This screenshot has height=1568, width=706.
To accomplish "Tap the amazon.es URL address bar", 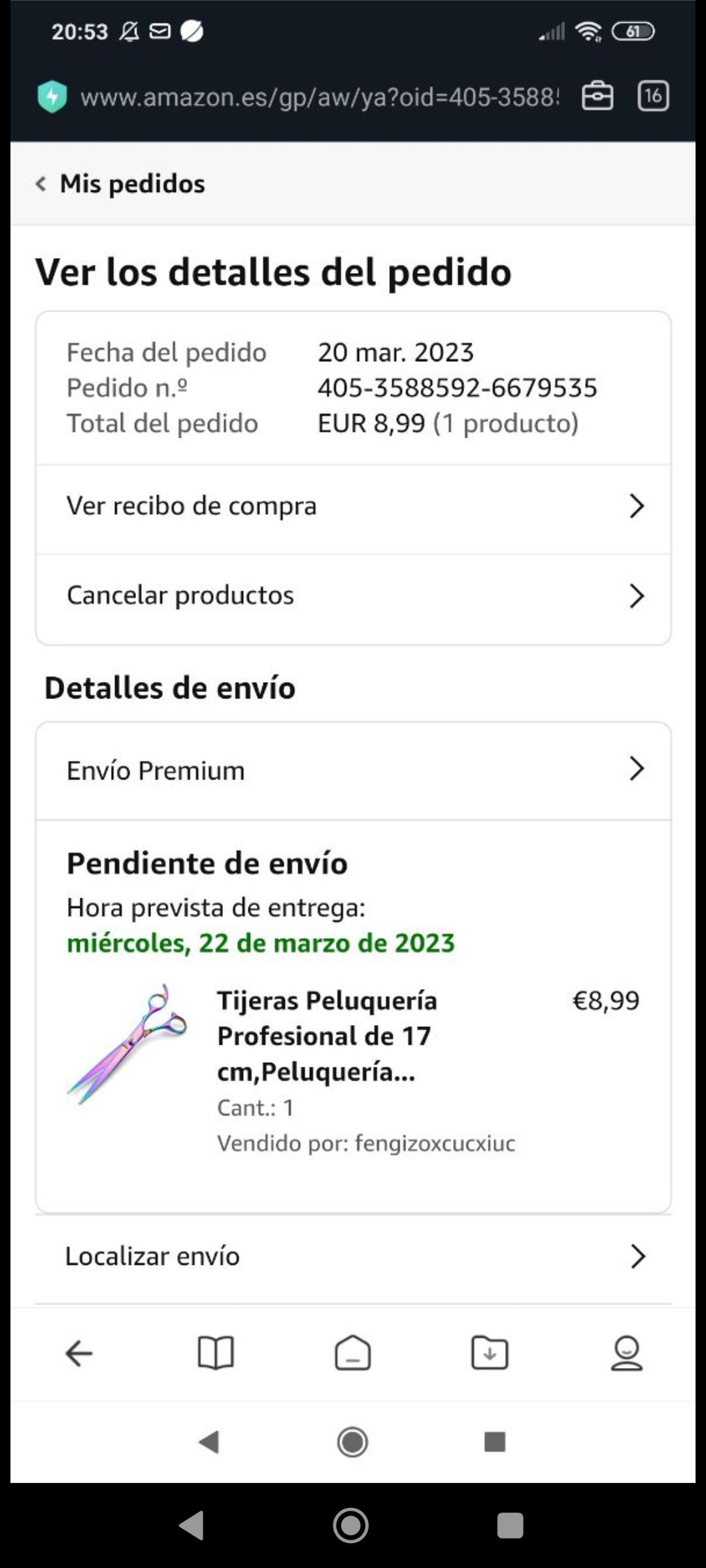I will click(319, 97).
